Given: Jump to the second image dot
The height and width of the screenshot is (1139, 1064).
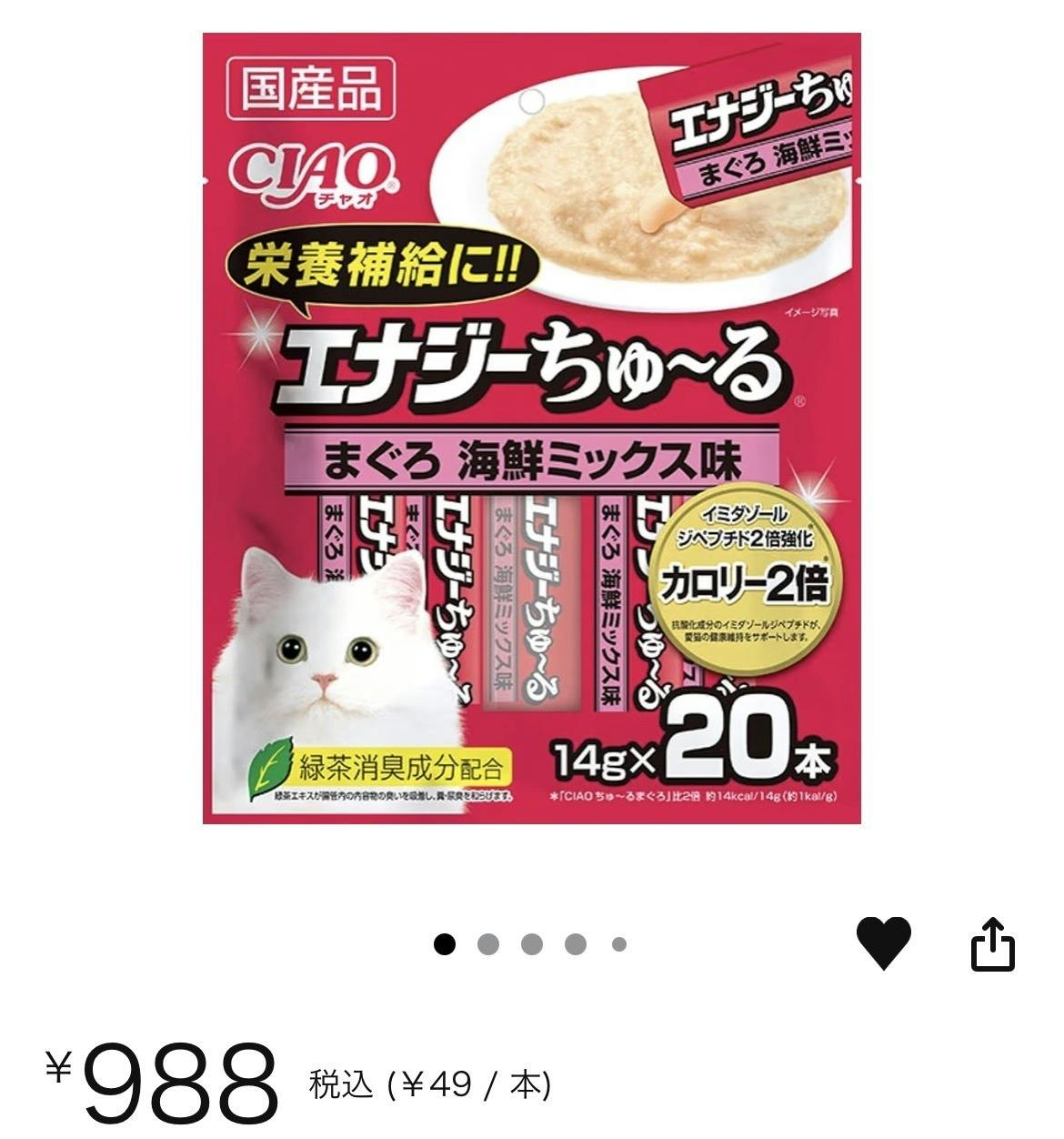Looking at the screenshot, I should coord(488,944).
